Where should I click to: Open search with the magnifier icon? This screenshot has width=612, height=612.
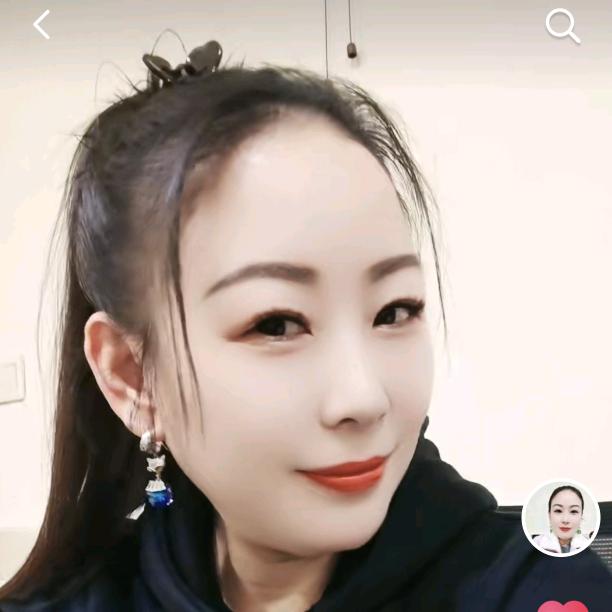tap(562, 26)
